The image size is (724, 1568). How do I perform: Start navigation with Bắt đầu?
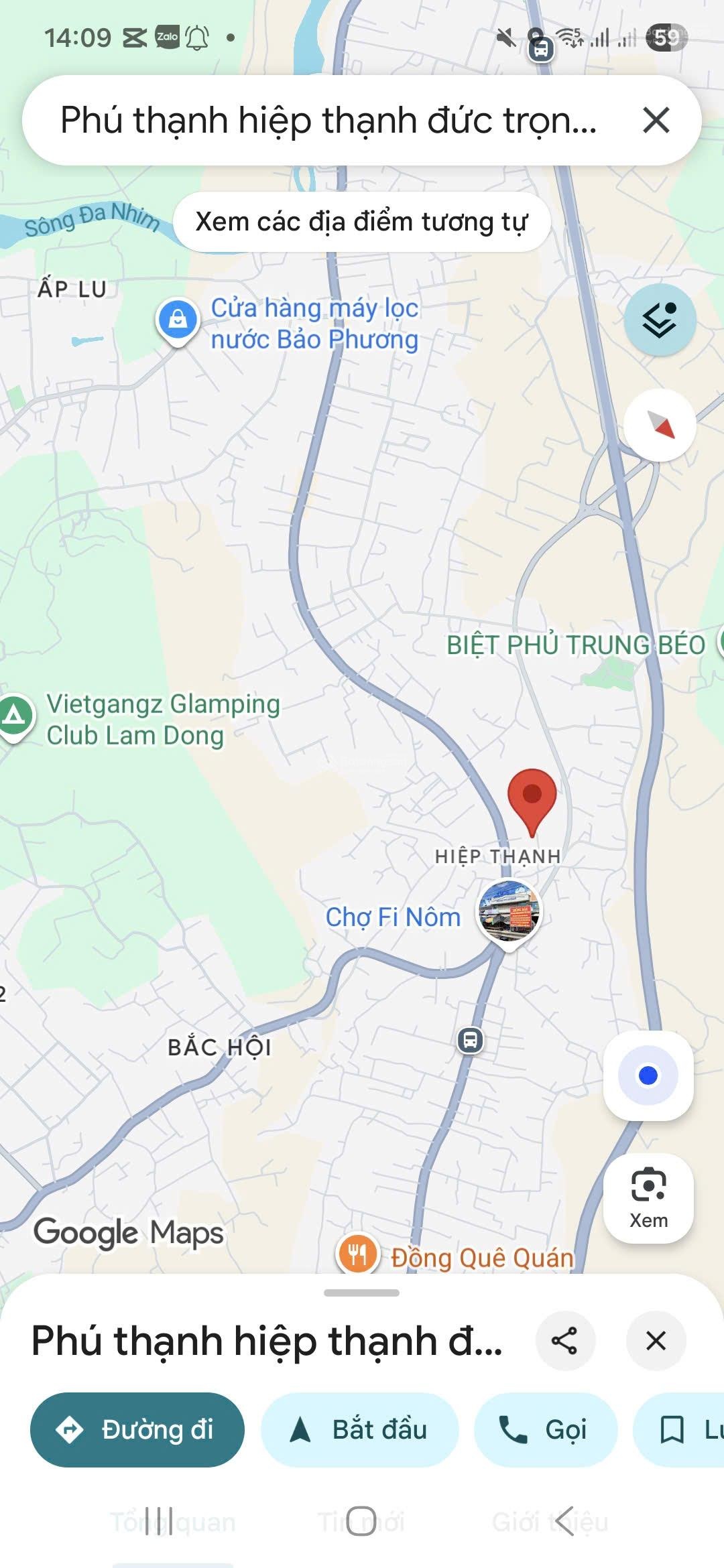coord(359,1429)
